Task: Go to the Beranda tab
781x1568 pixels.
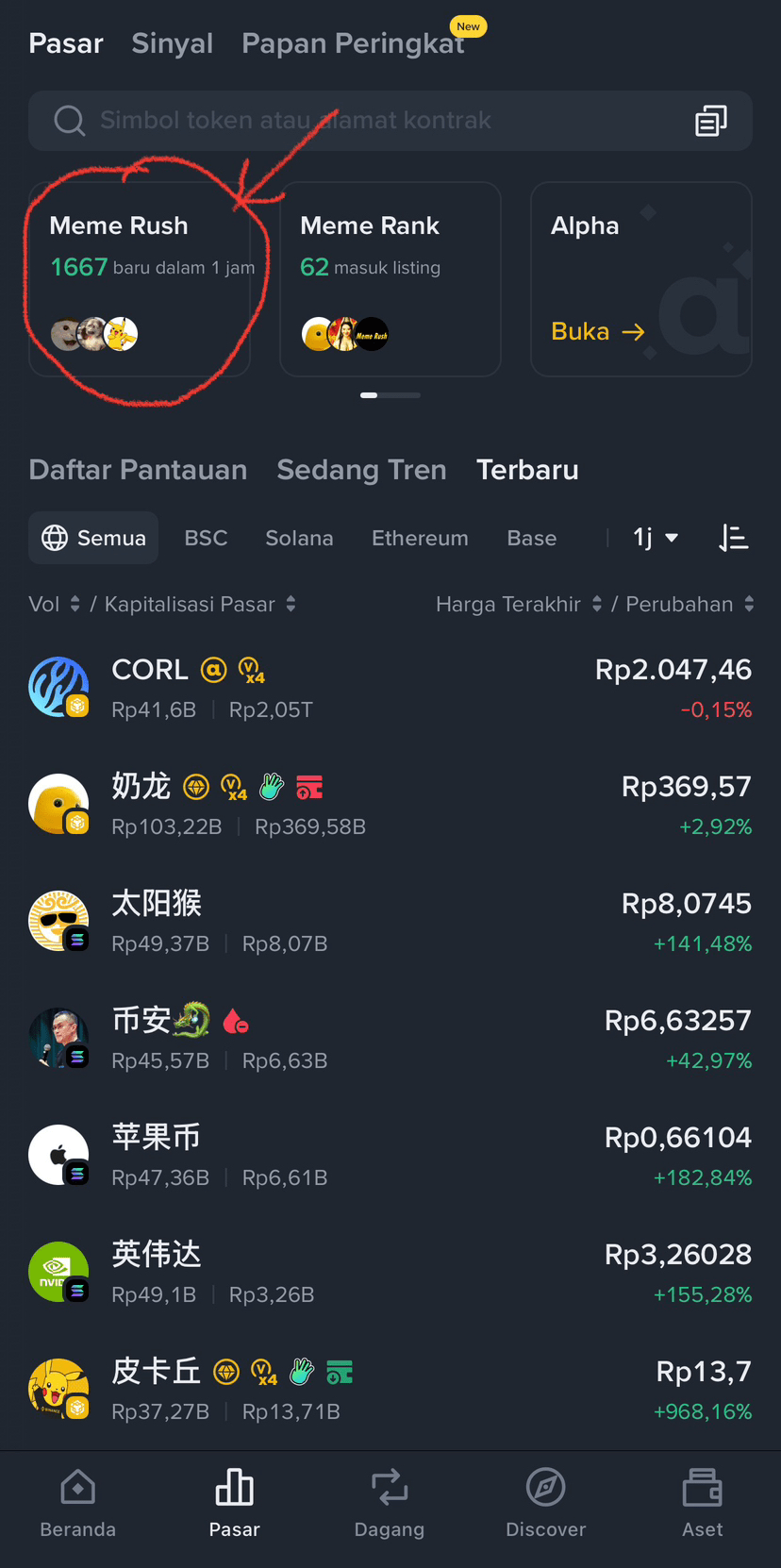Action: (x=77, y=1505)
